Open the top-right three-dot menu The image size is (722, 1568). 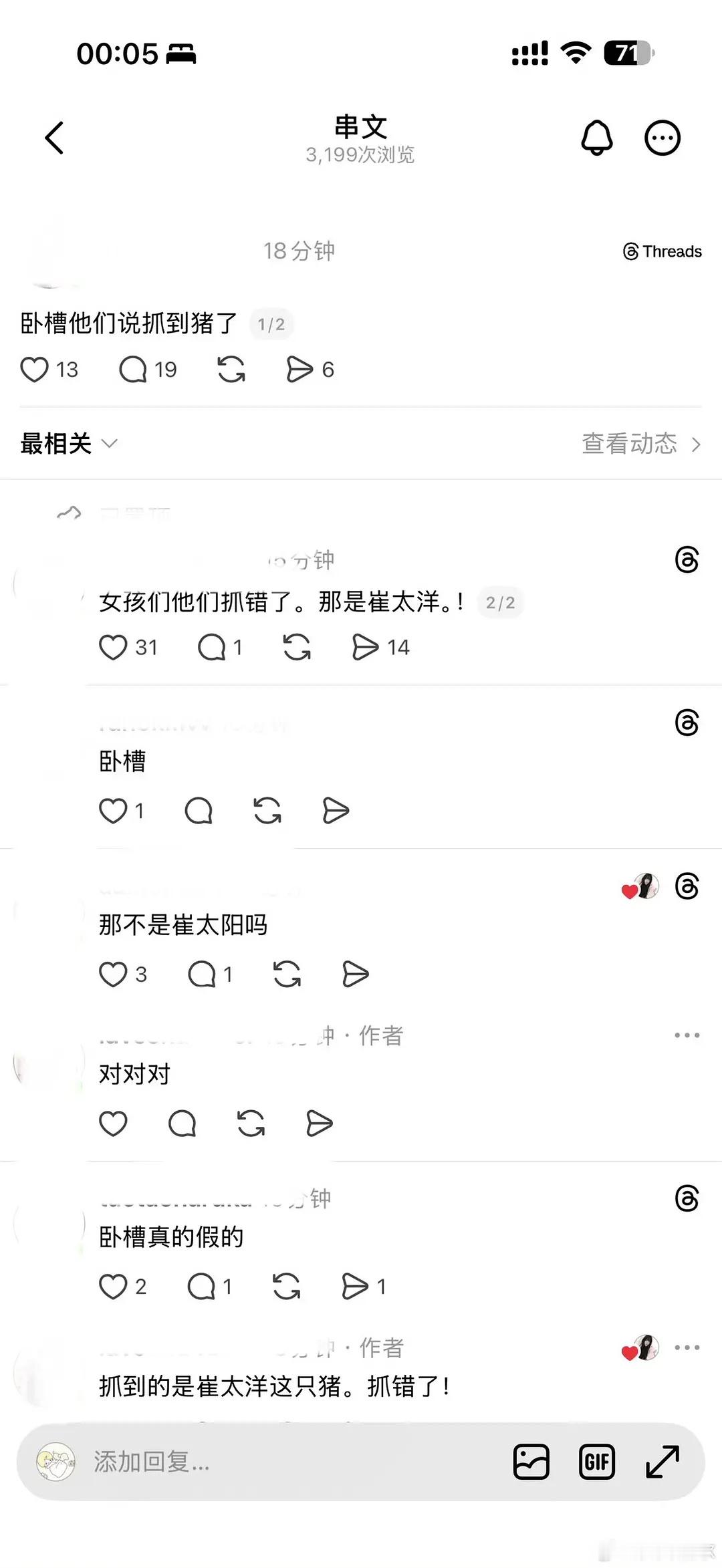(x=663, y=137)
